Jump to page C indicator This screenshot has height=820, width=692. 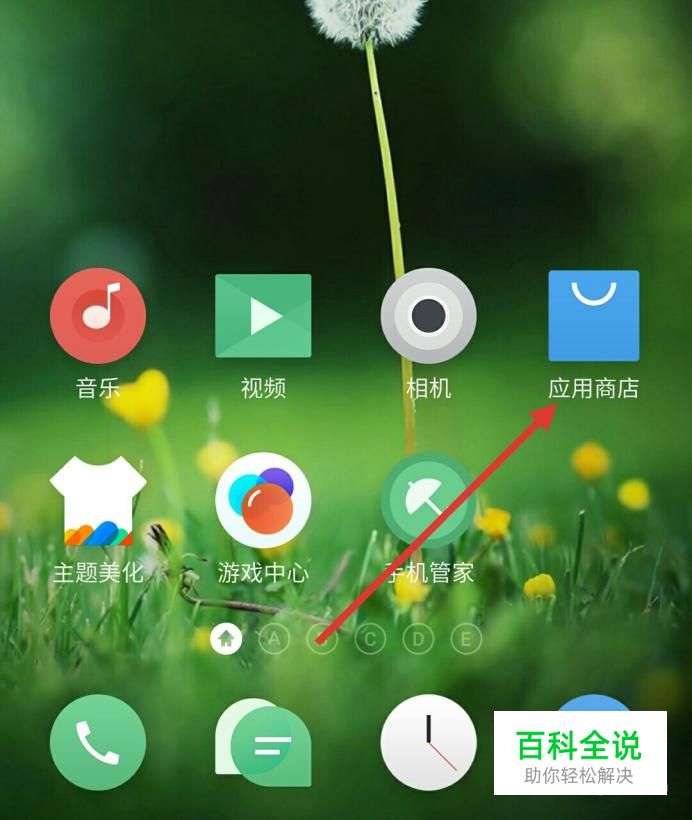tap(370, 639)
